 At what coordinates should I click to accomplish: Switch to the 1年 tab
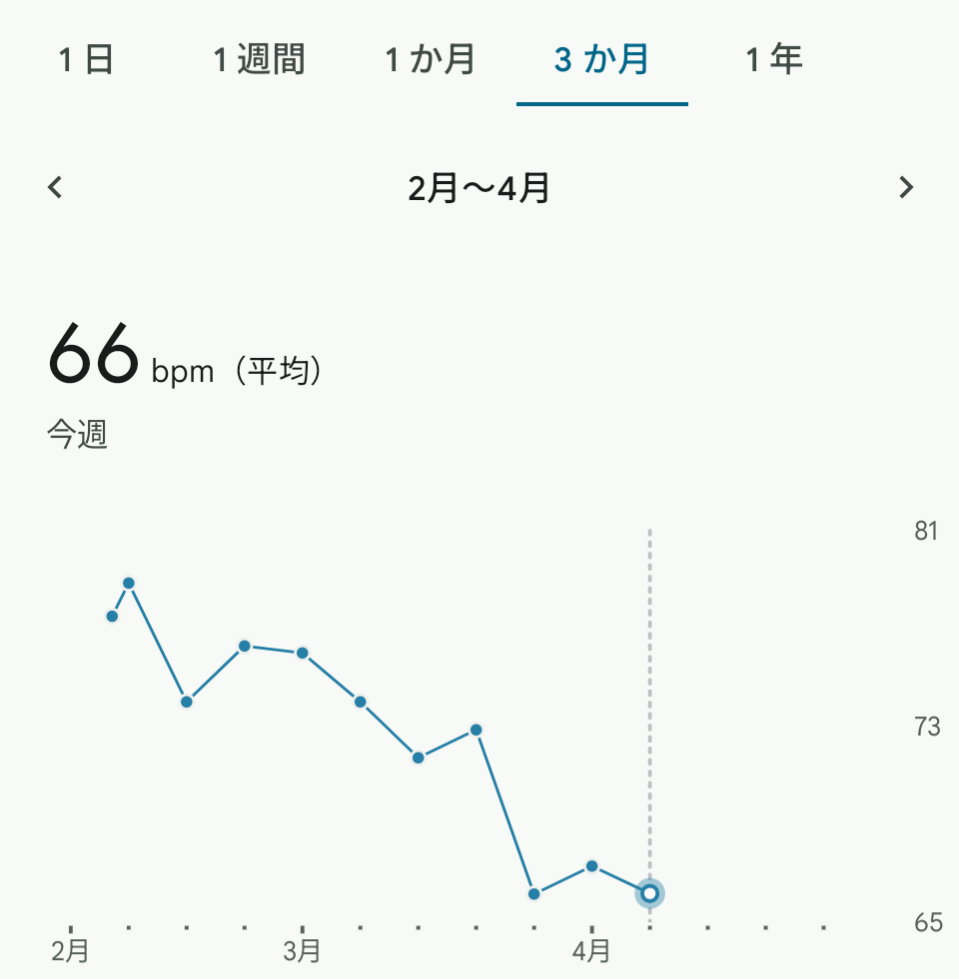point(774,60)
